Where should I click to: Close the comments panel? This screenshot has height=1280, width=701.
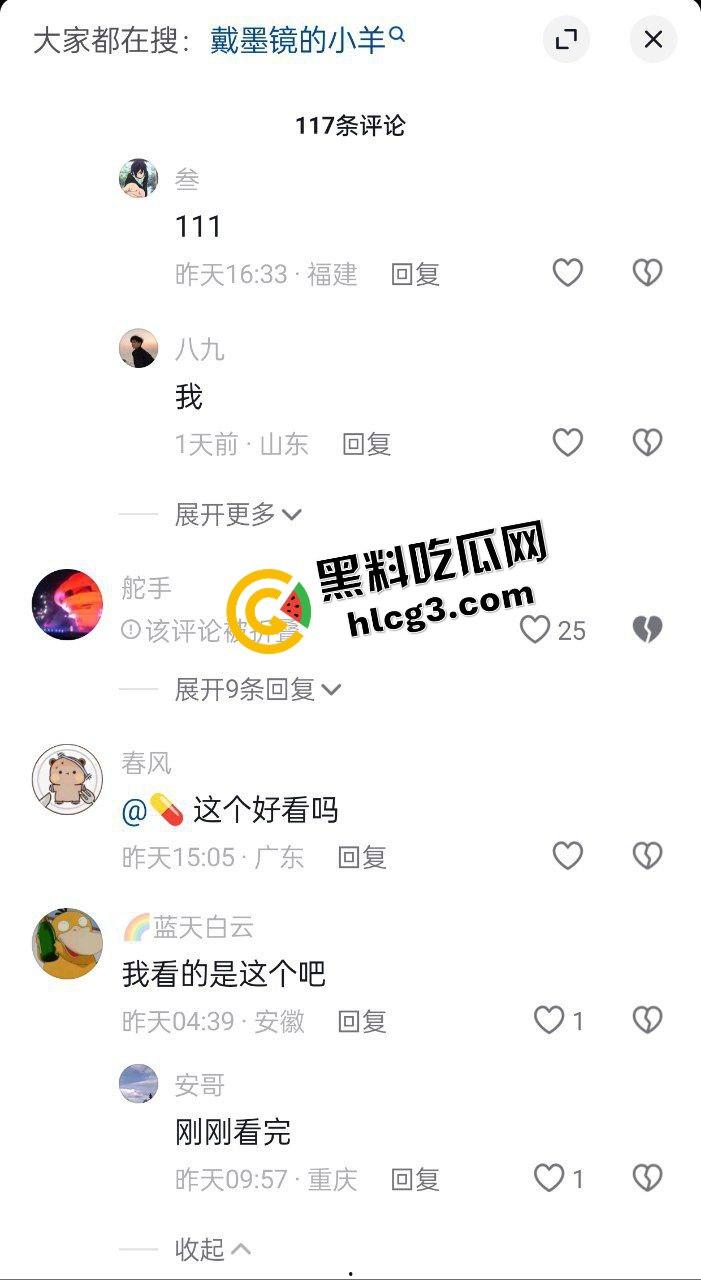(653, 40)
